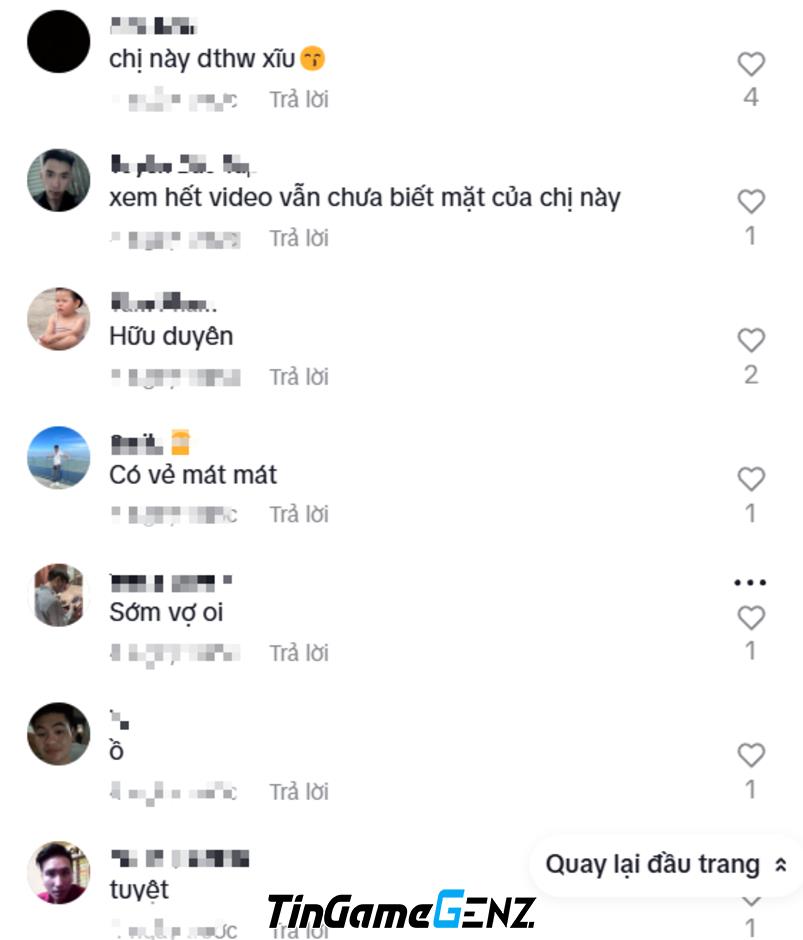Viewport: 803px width, 940px height.
Task: Reply to the "Hữu duyên" comment
Action: (x=298, y=377)
